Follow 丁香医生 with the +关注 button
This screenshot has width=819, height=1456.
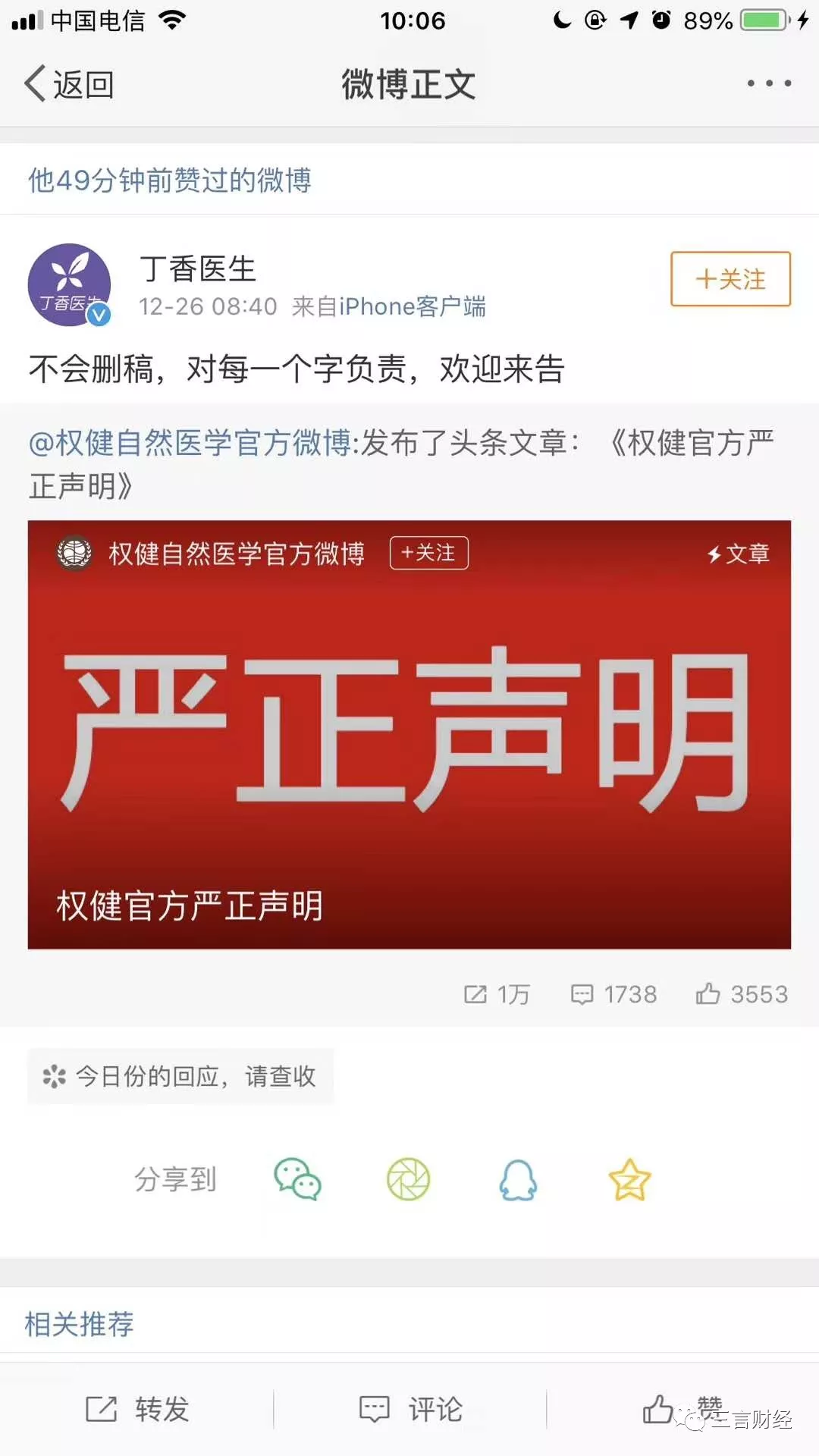pos(730,279)
